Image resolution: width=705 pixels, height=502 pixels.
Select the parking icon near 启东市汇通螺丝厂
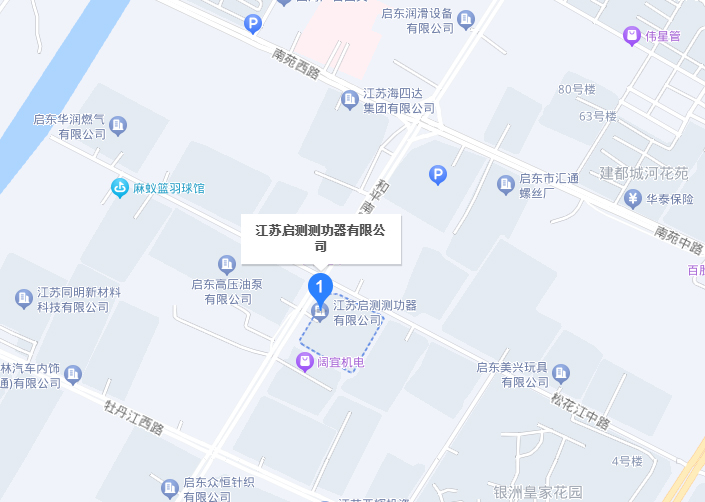click(x=437, y=176)
